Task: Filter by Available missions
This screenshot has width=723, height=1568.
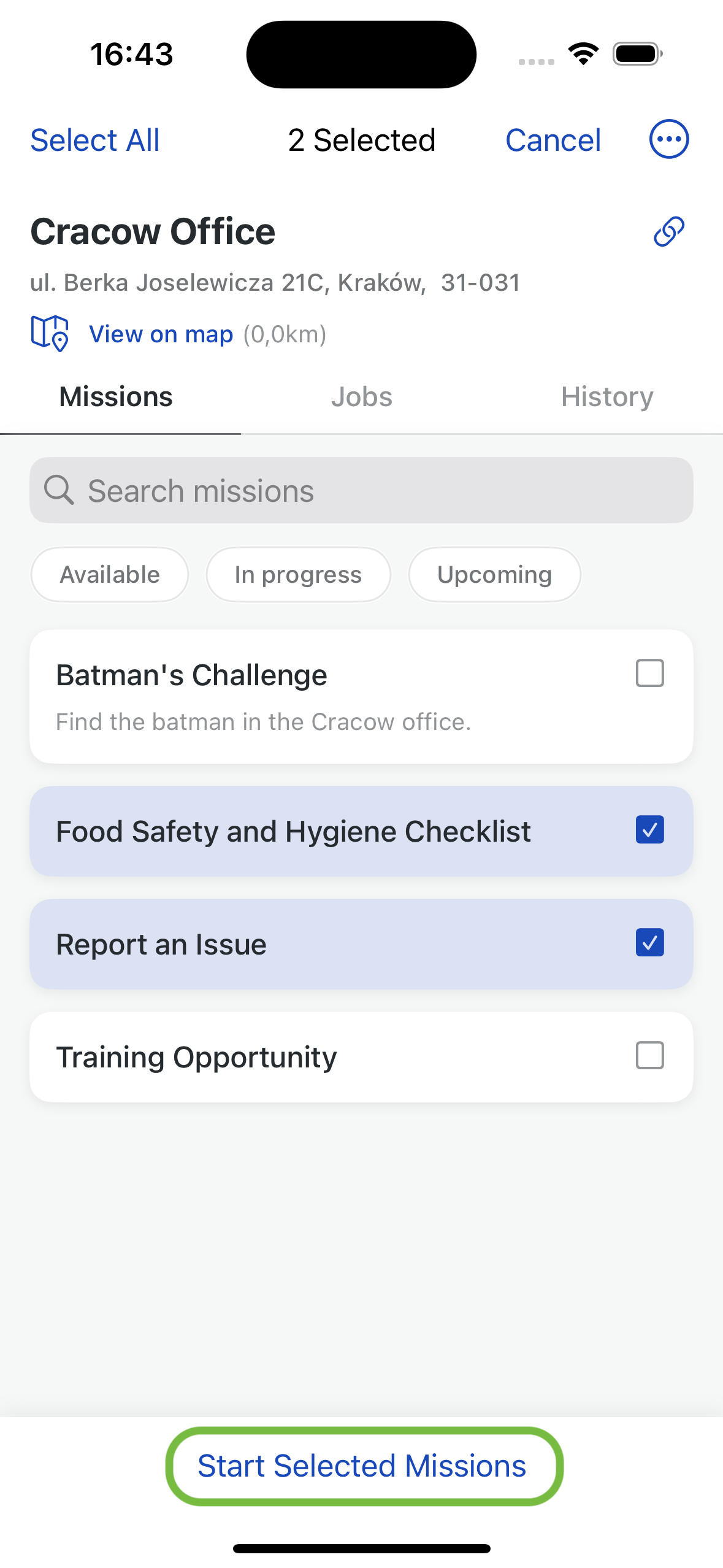Action: click(x=110, y=575)
